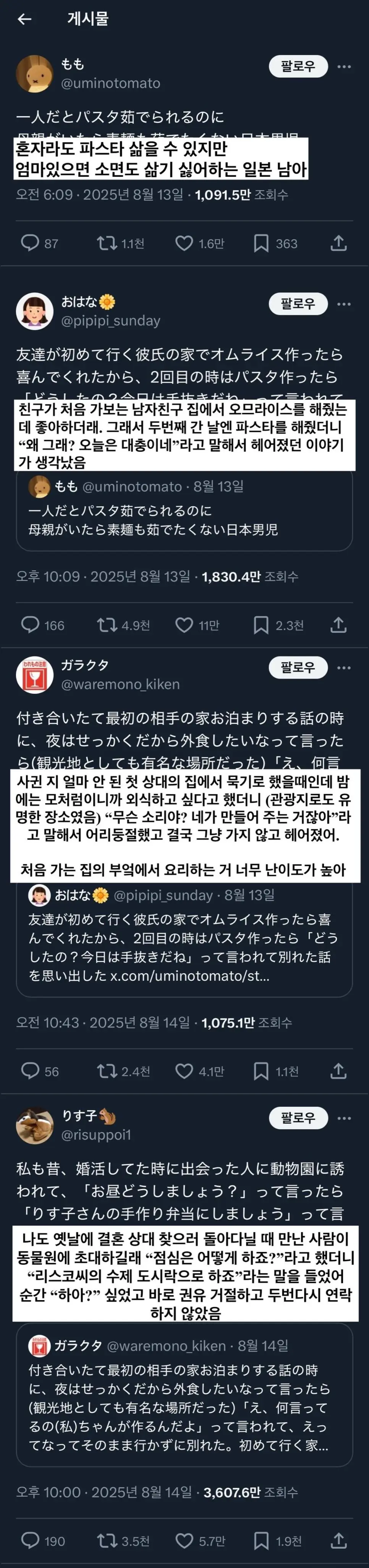Like the post by @uminotomato
This screenshot has width=369, height=1568.
pos(184,243)
